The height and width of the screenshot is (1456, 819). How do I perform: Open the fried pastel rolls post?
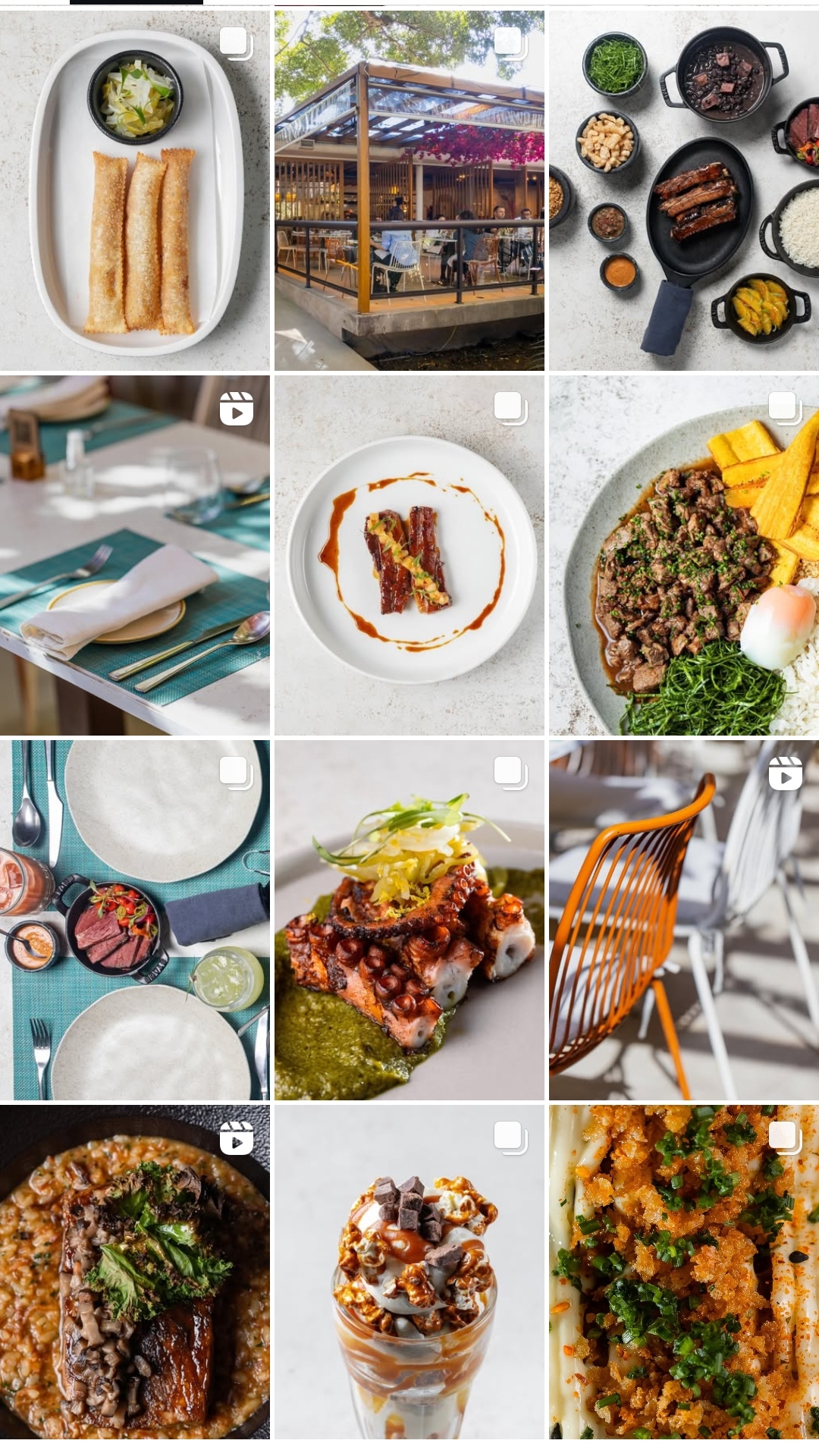click(x=135, y=190)
